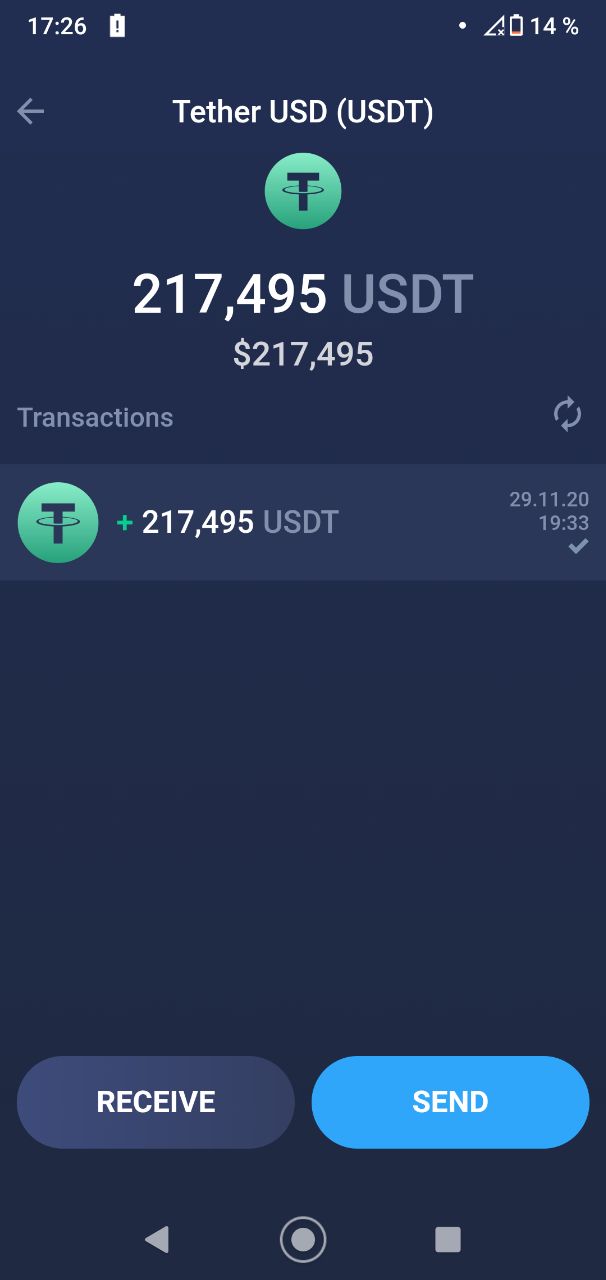Open recent apps from the navigation bar
Viewport: 606px width, 1280px height.
pos(448,1240)
